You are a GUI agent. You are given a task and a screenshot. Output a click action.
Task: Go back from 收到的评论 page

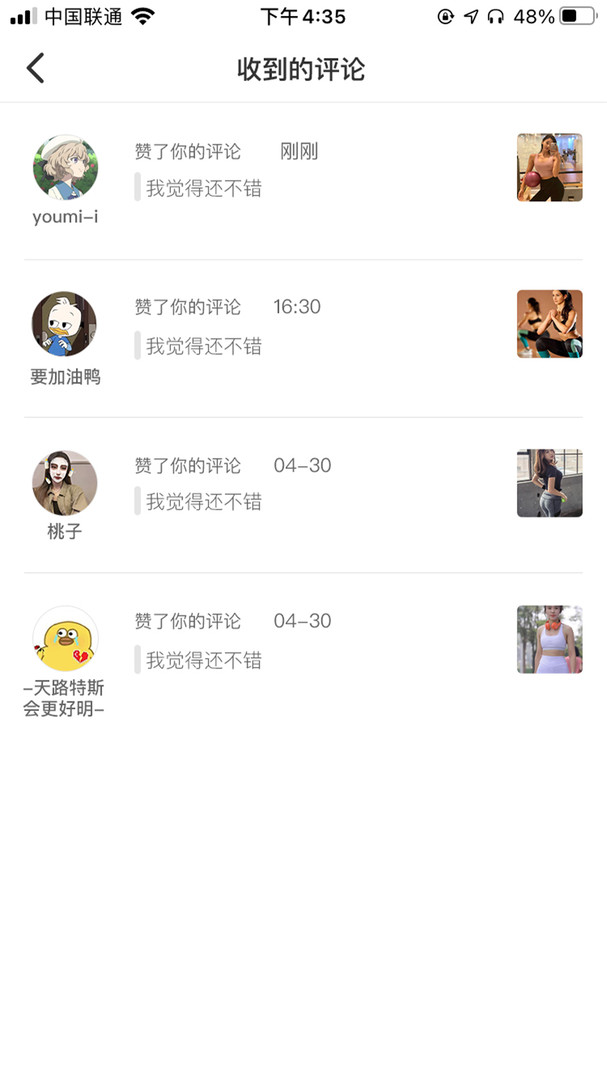point(36,69)
